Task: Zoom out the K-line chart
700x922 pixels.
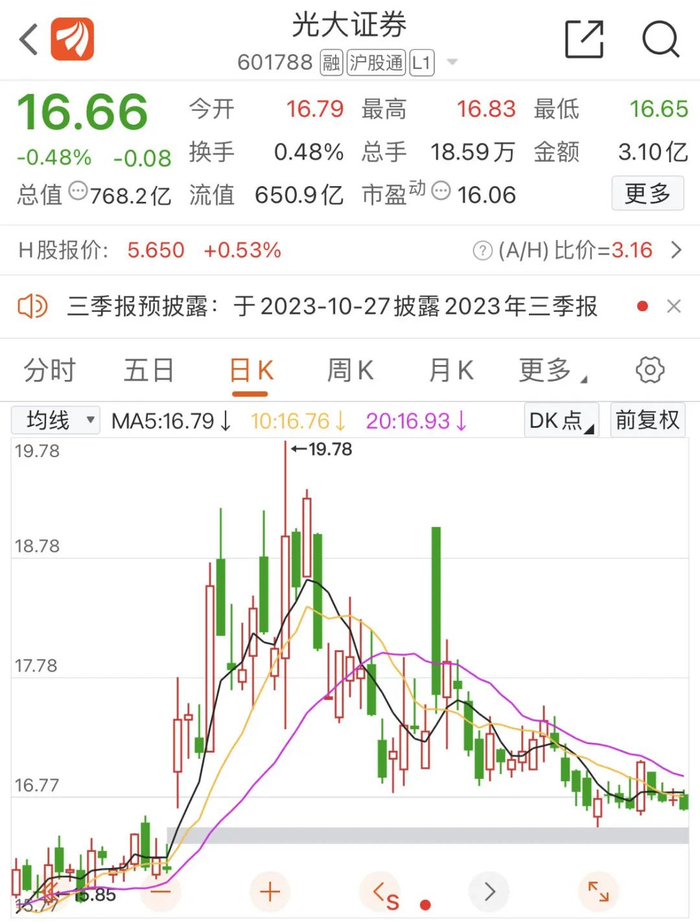Action: click(161, 890)
